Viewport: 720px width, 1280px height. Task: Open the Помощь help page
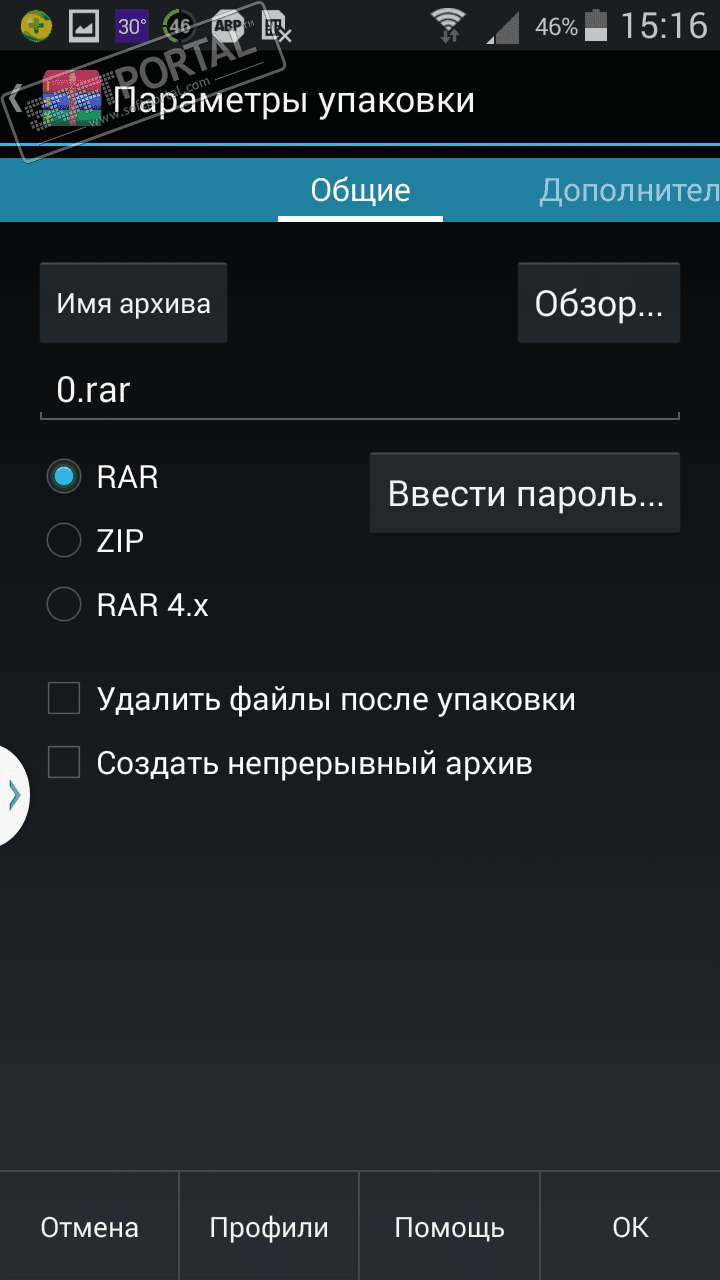coord(449,1227)
